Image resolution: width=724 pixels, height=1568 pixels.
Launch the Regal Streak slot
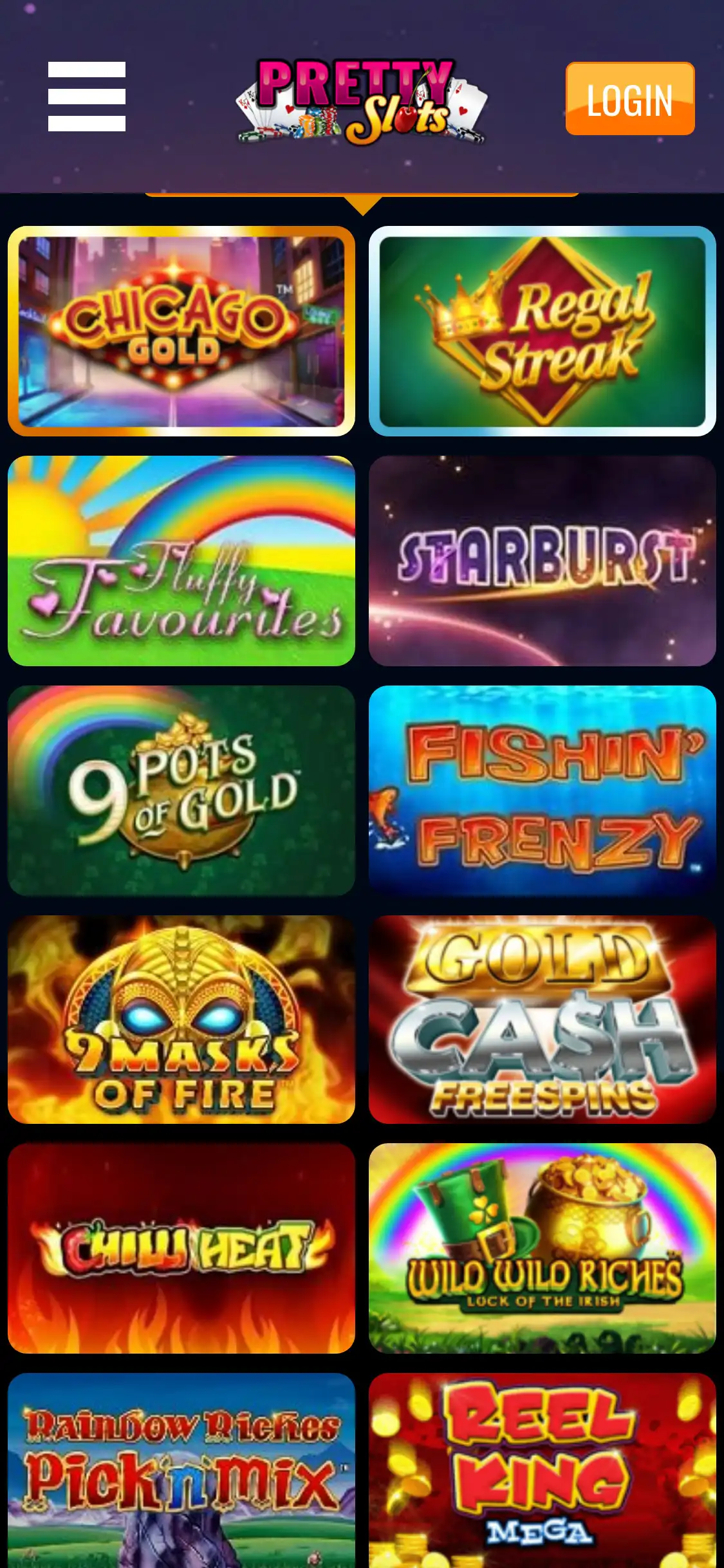point(542,331)
